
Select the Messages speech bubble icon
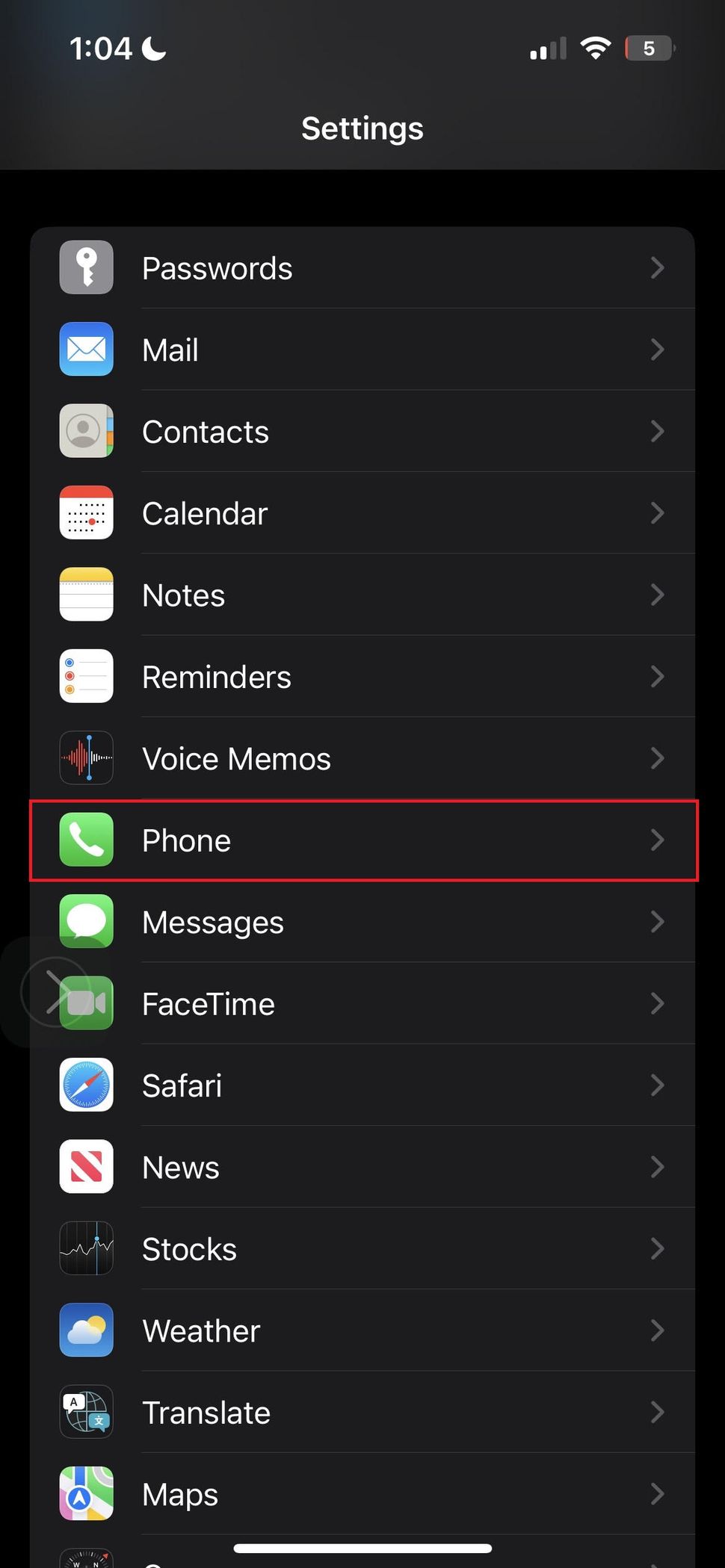(x=86, y=922)
